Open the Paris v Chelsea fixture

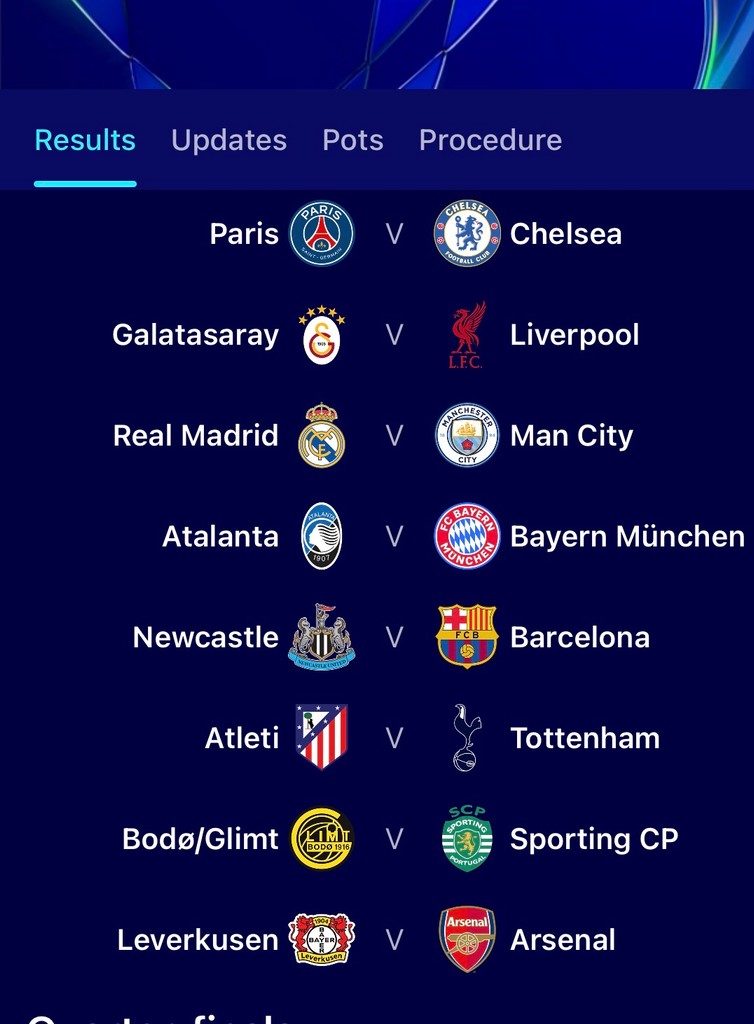(395, 234)
